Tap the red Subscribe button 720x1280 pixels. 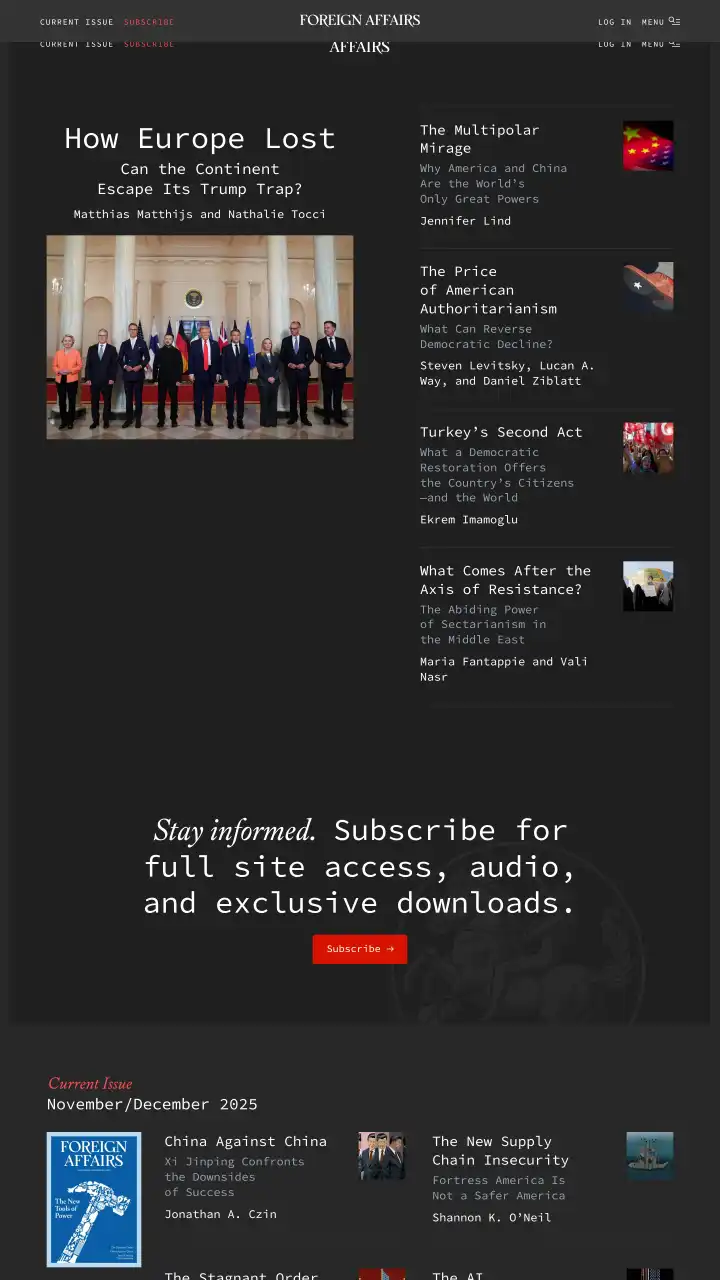[359, 949]
